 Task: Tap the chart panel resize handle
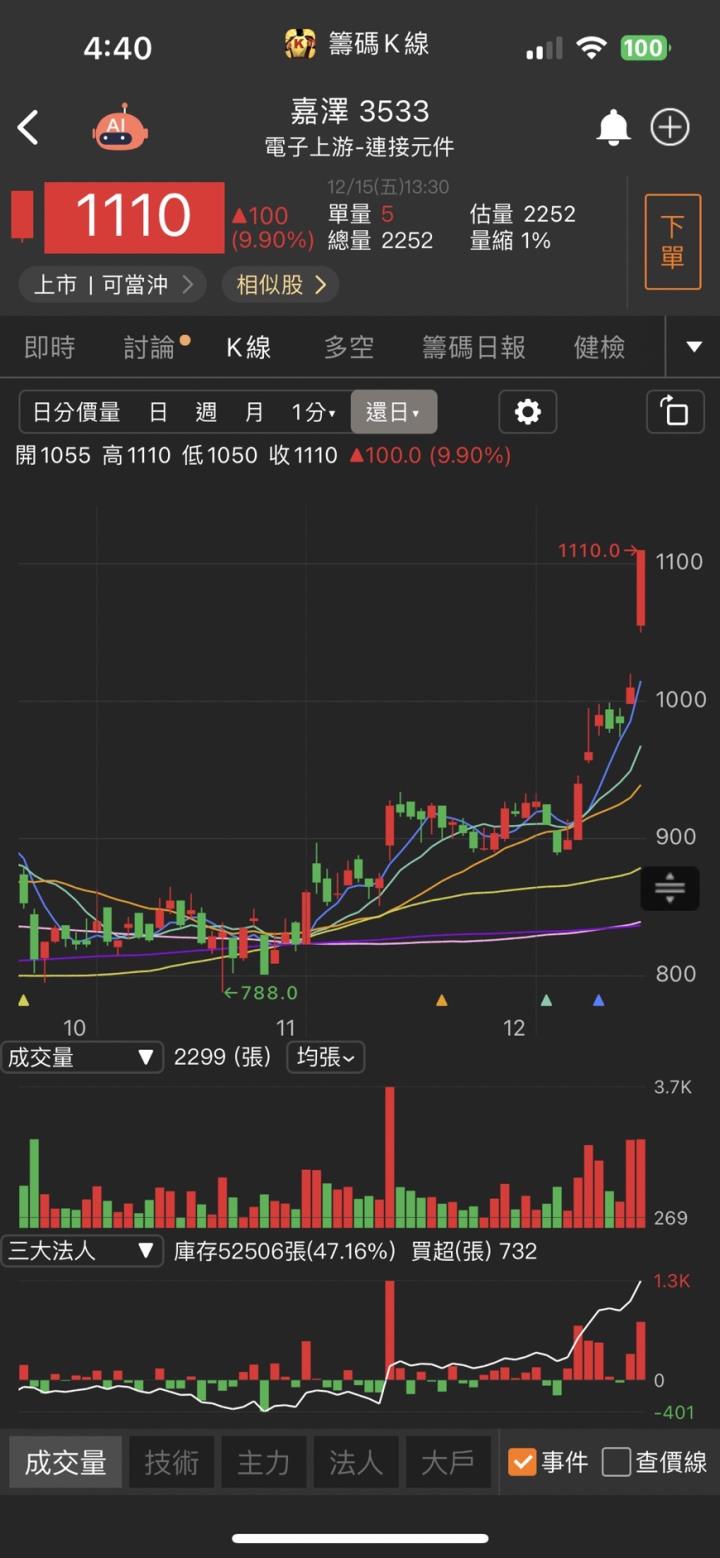670,888
